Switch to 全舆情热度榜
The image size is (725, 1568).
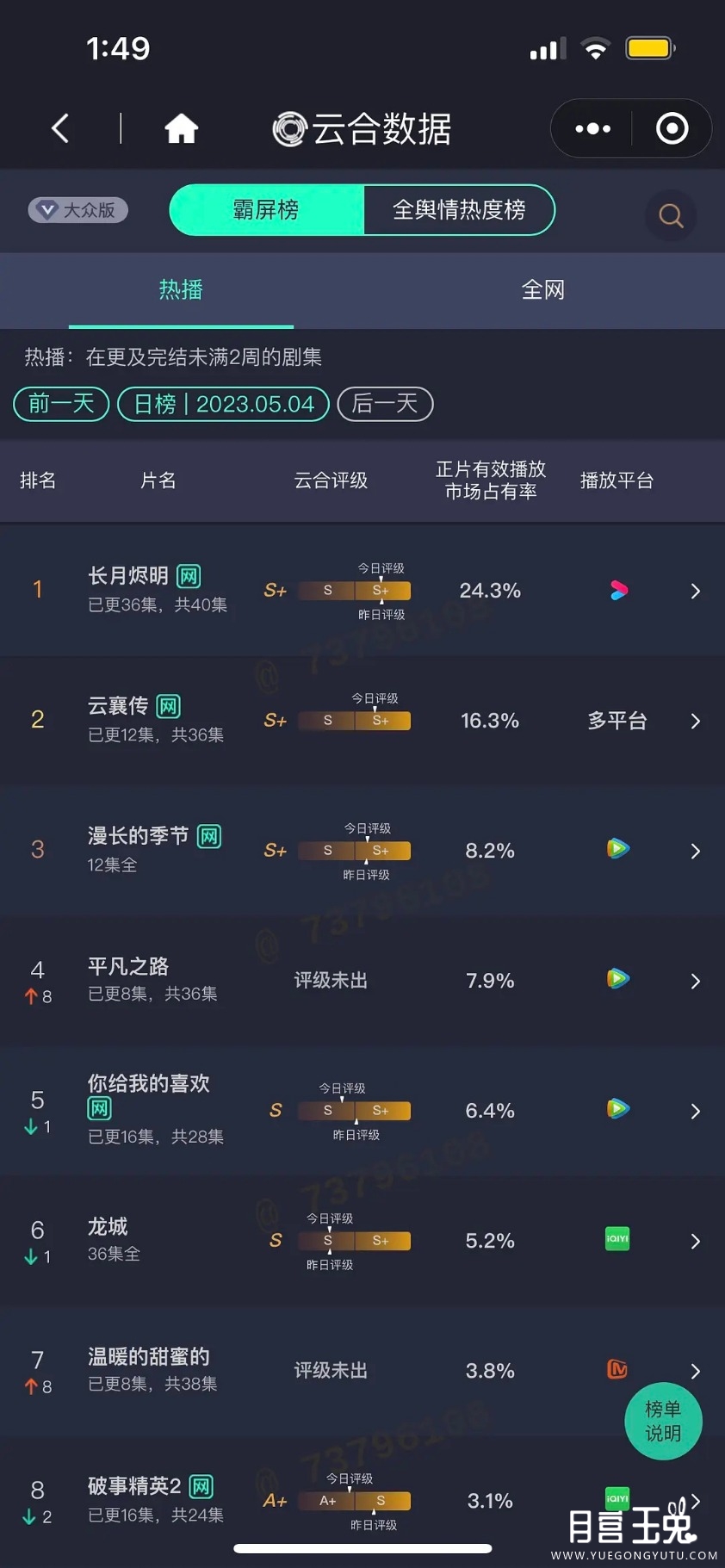[459, 210]
